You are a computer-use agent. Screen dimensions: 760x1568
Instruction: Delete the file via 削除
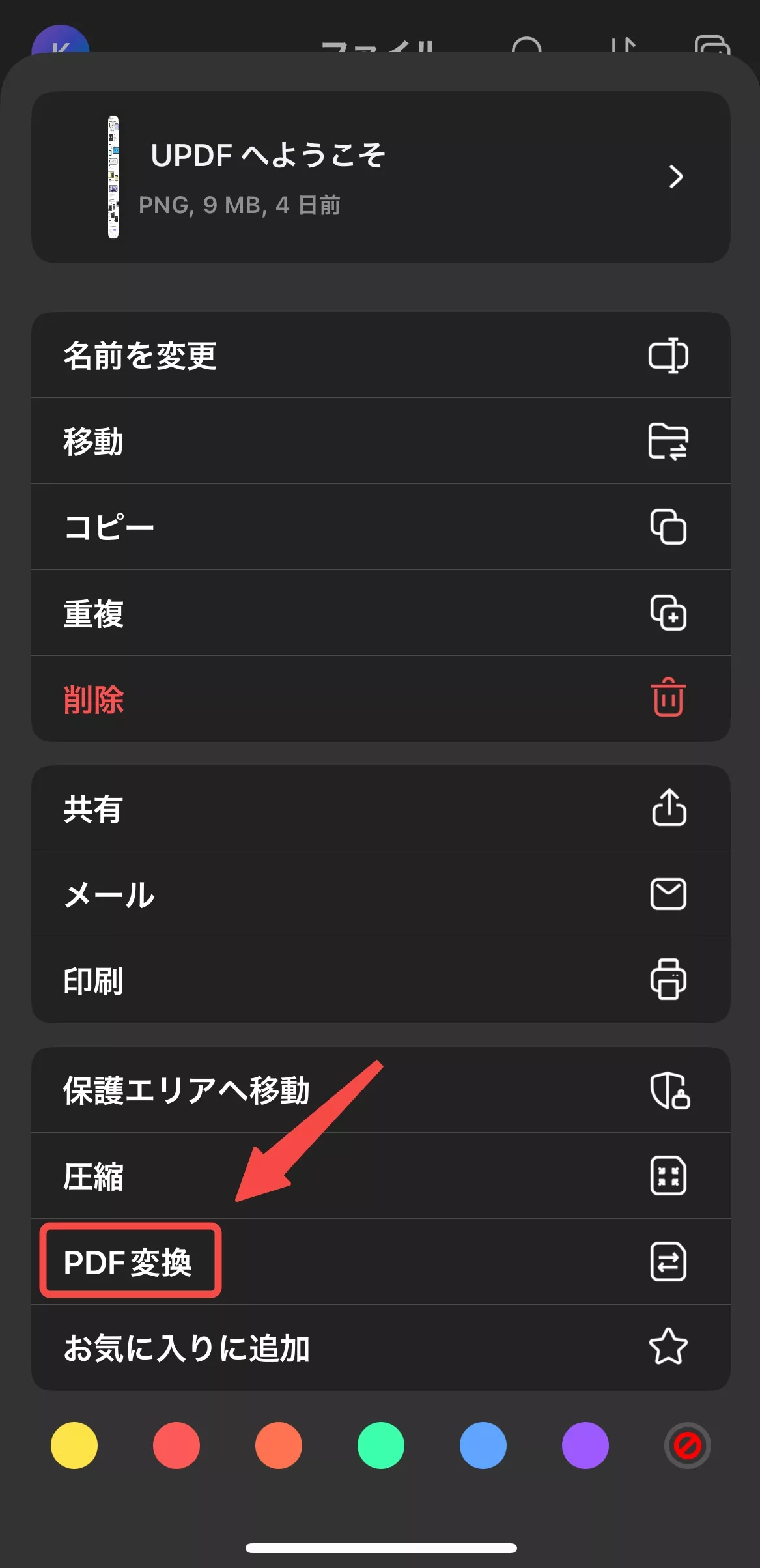(380, 699)
